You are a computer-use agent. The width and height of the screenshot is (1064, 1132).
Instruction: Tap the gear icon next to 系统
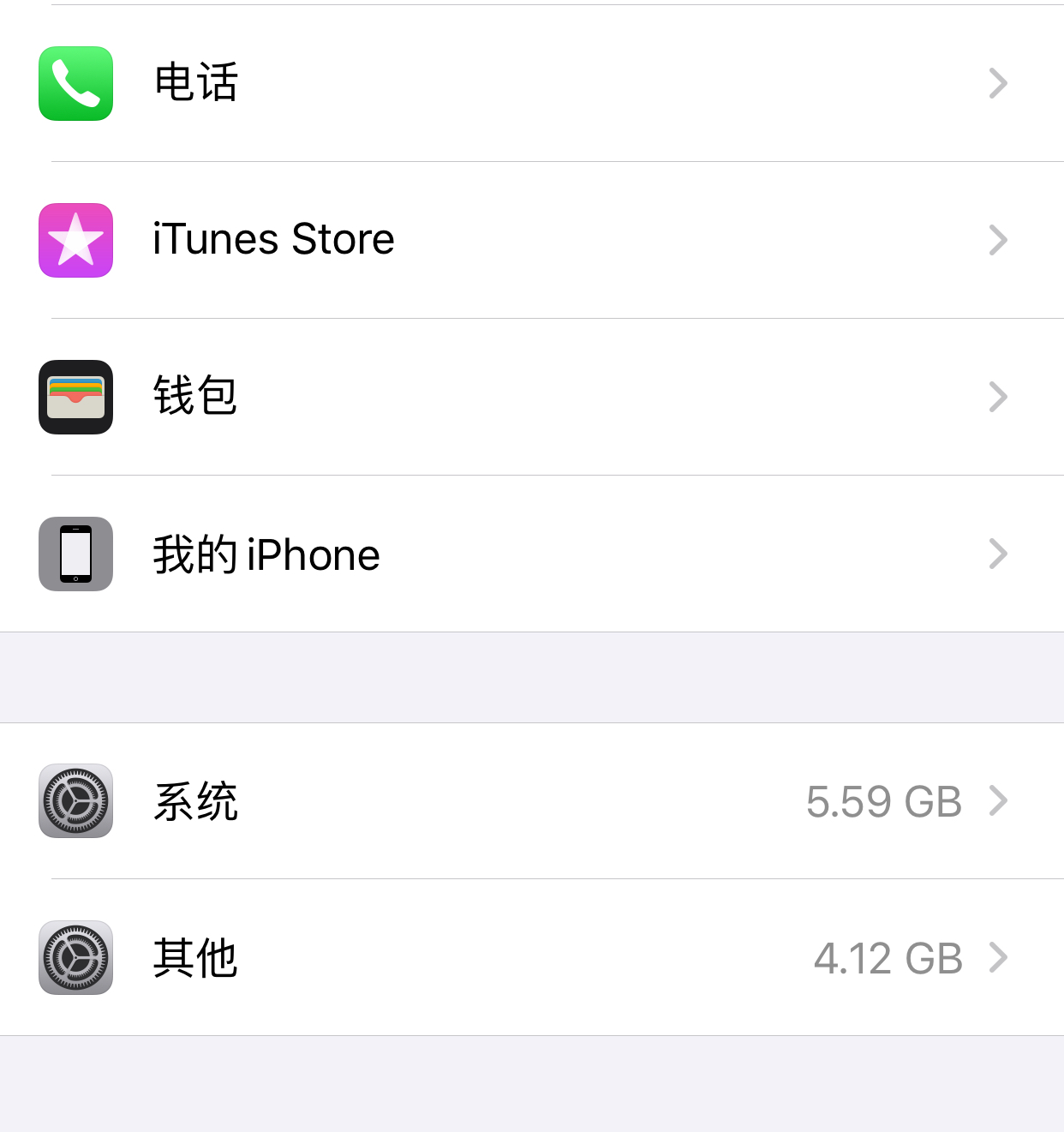pos(75,801)
